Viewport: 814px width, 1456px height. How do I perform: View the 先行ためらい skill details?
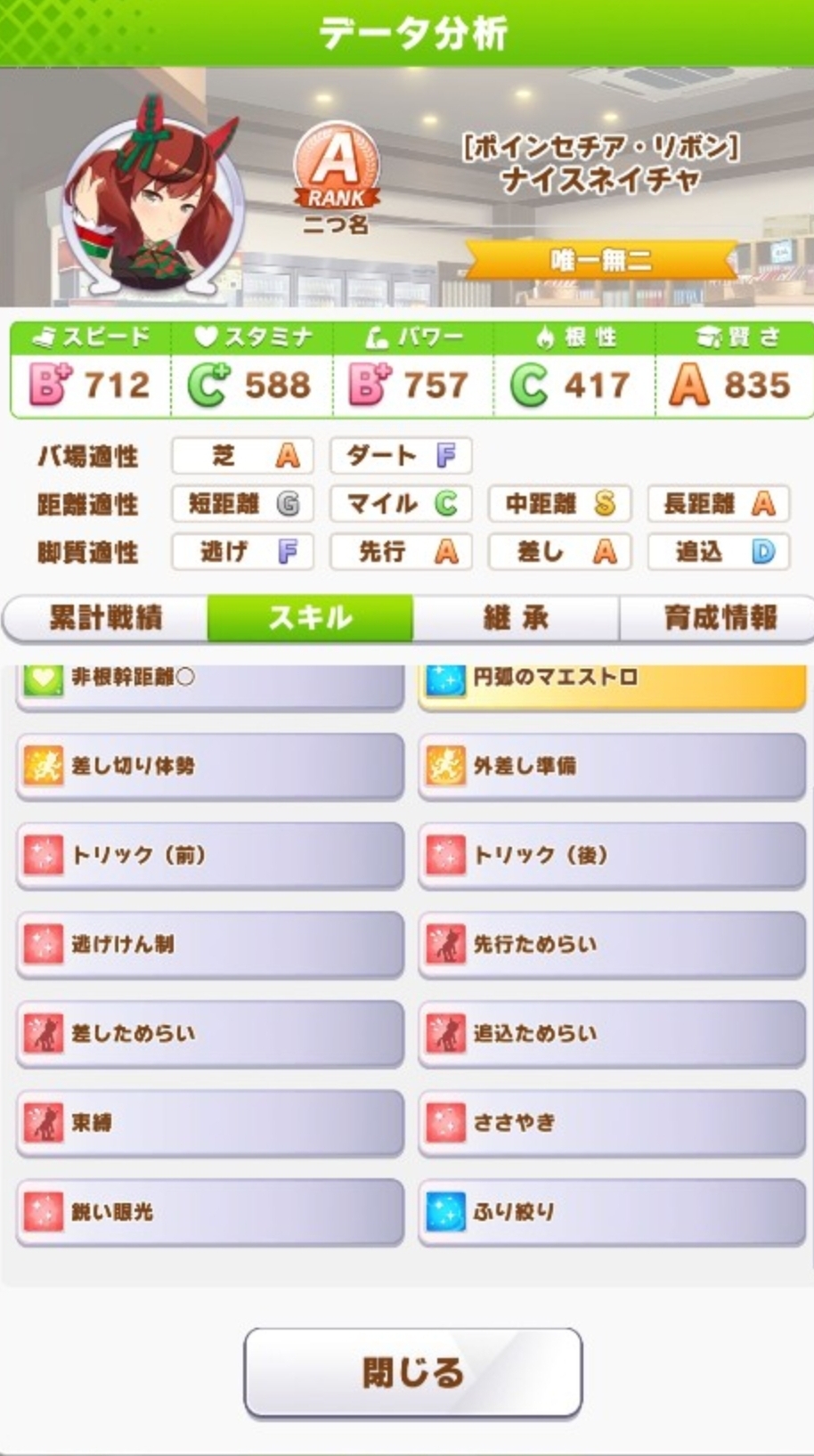tap(612, 944)
